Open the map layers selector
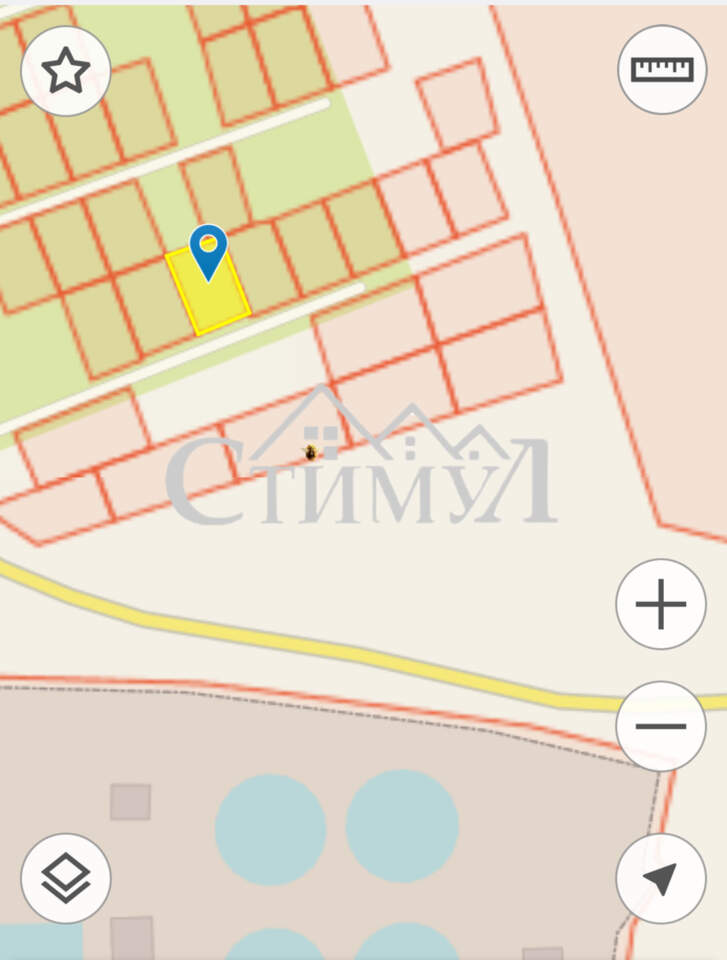The height and width of the screenshot is (960, 727). point(66,878)
